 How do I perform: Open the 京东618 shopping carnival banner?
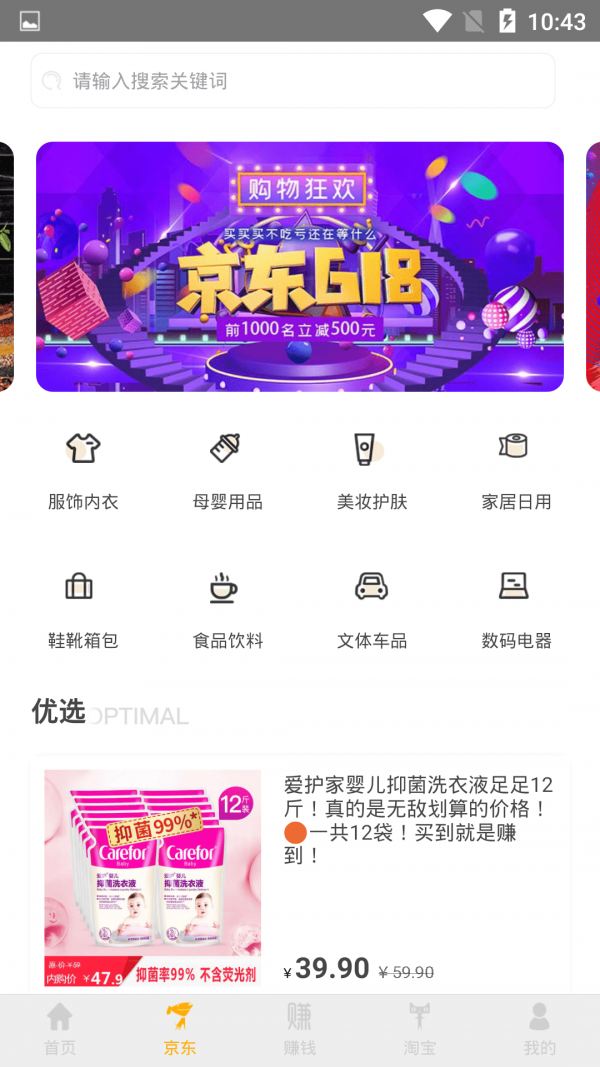300,266
